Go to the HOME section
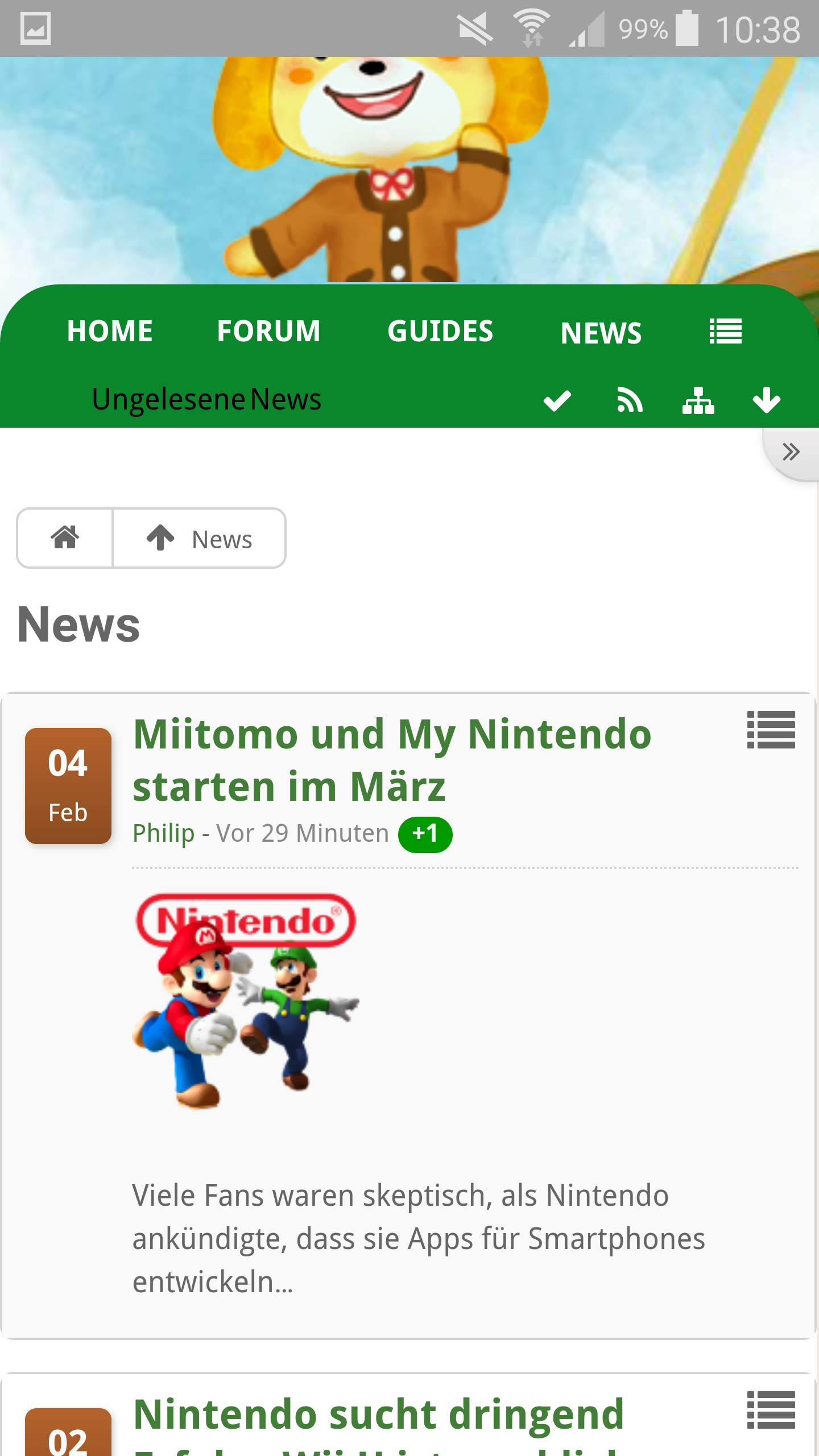The width and height of the screenshot is (819, 1456). pyautogui.click(x=110, y=331)
